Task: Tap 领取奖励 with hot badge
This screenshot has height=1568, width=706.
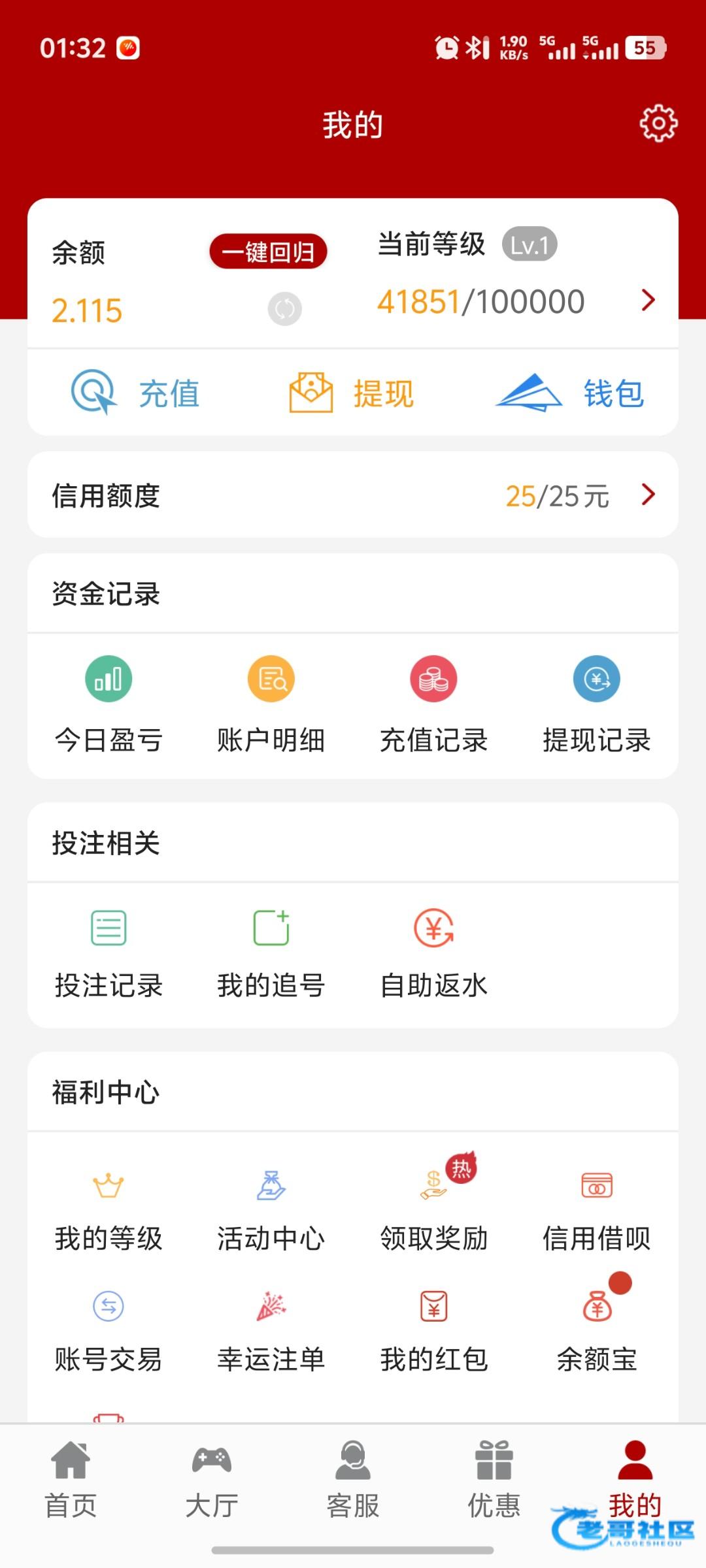Action: coord(434,1209)
